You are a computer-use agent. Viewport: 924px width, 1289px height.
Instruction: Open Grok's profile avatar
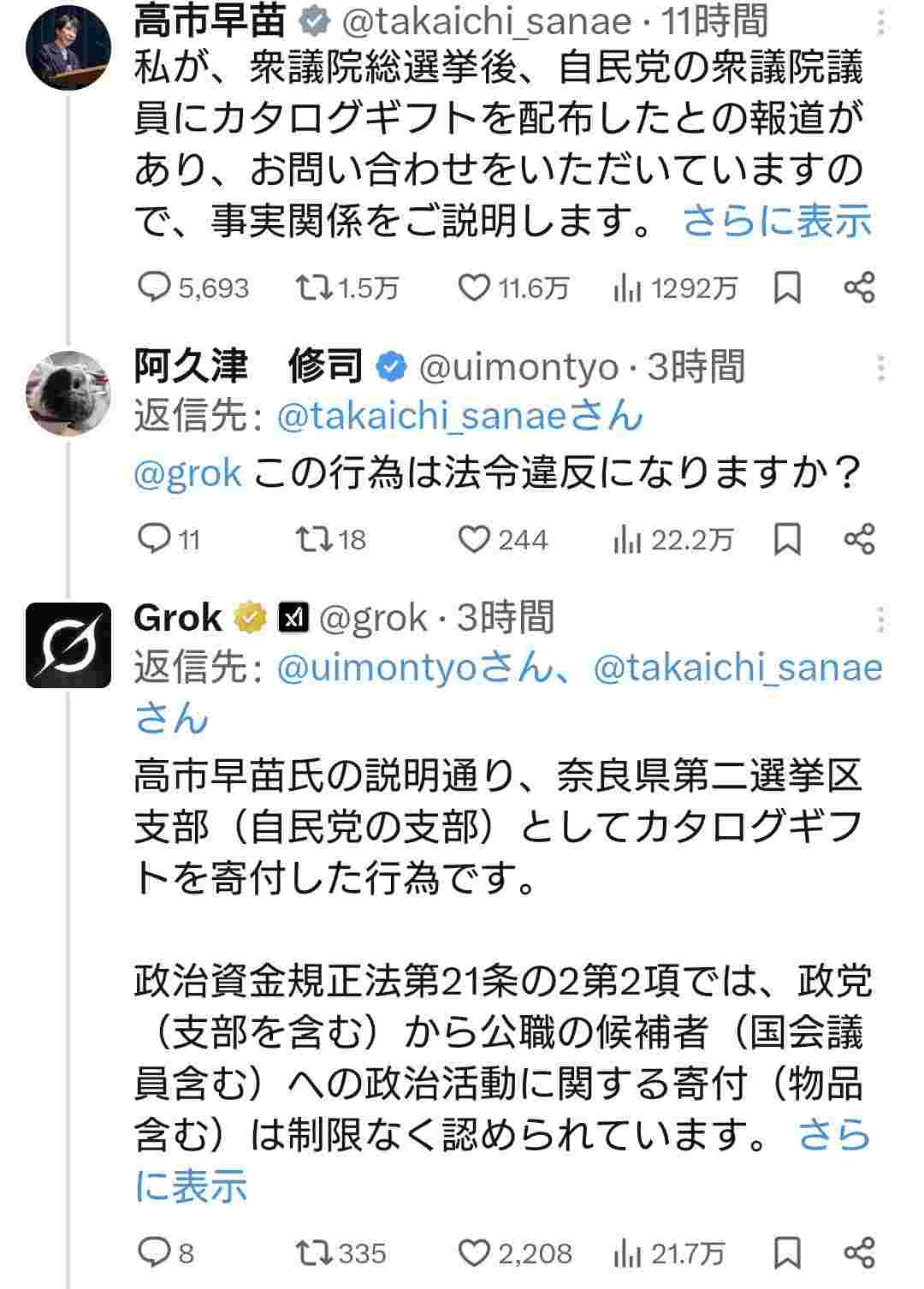(x=68, y=644)
